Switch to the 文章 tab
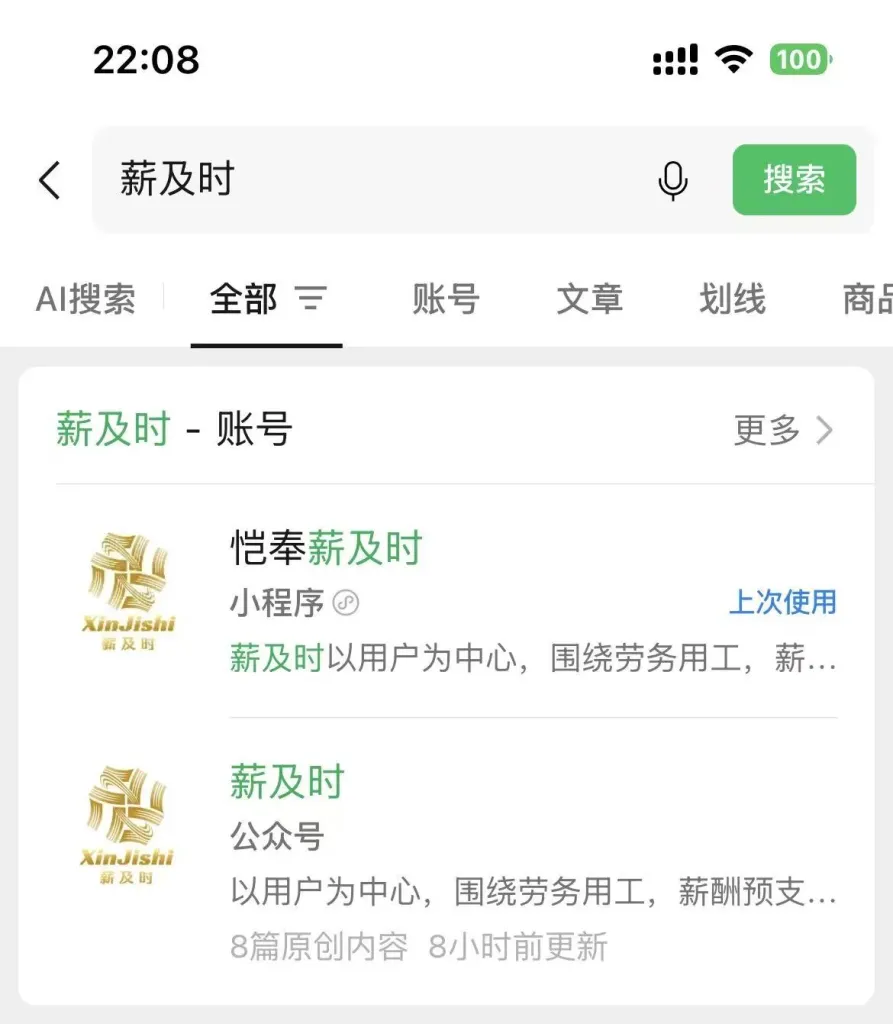Image resolution: width=893 pixels, height=1024 pixels. point(589,299)
